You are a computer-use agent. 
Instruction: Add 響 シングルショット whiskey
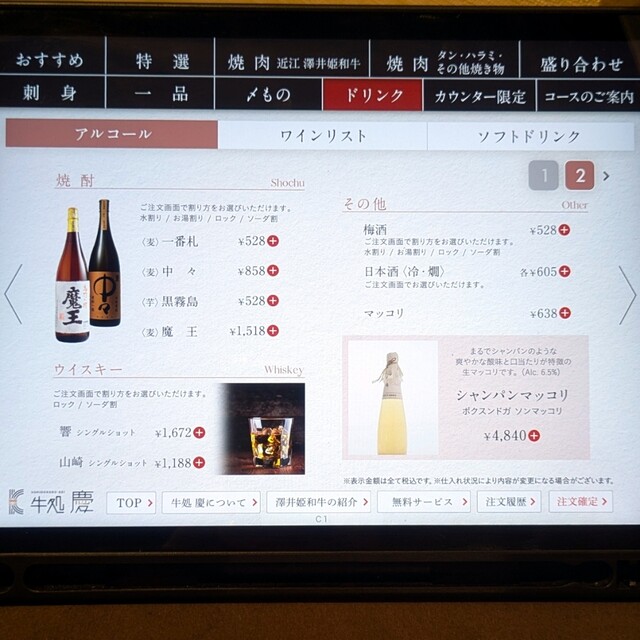point(199,433)
